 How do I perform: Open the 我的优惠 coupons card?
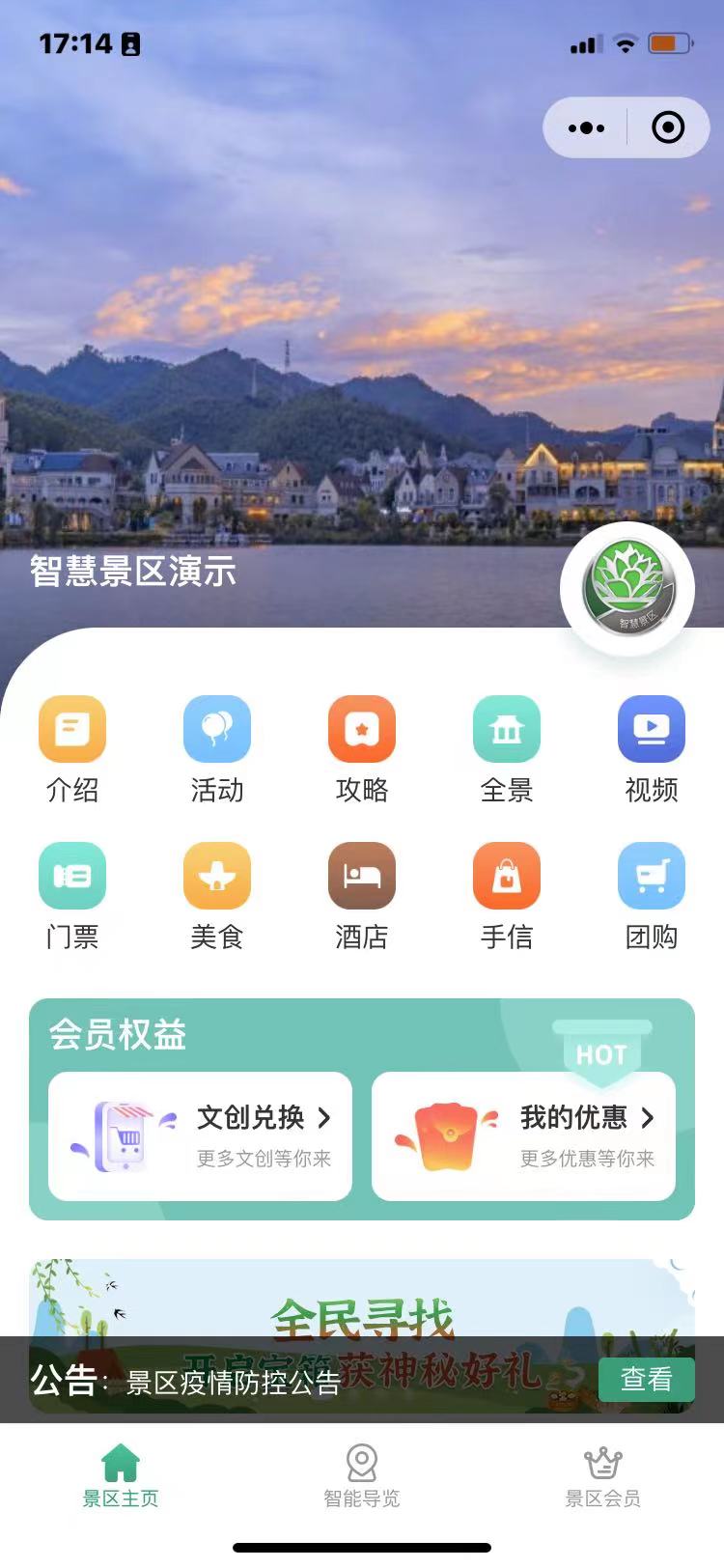523,1136
